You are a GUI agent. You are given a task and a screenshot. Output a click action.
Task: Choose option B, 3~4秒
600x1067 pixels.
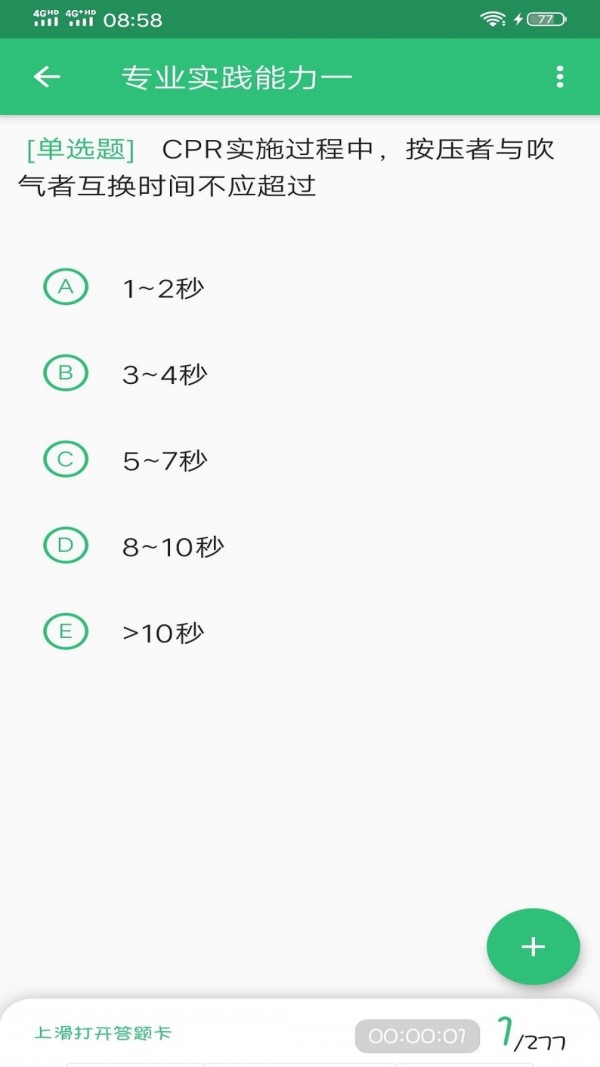66,374
